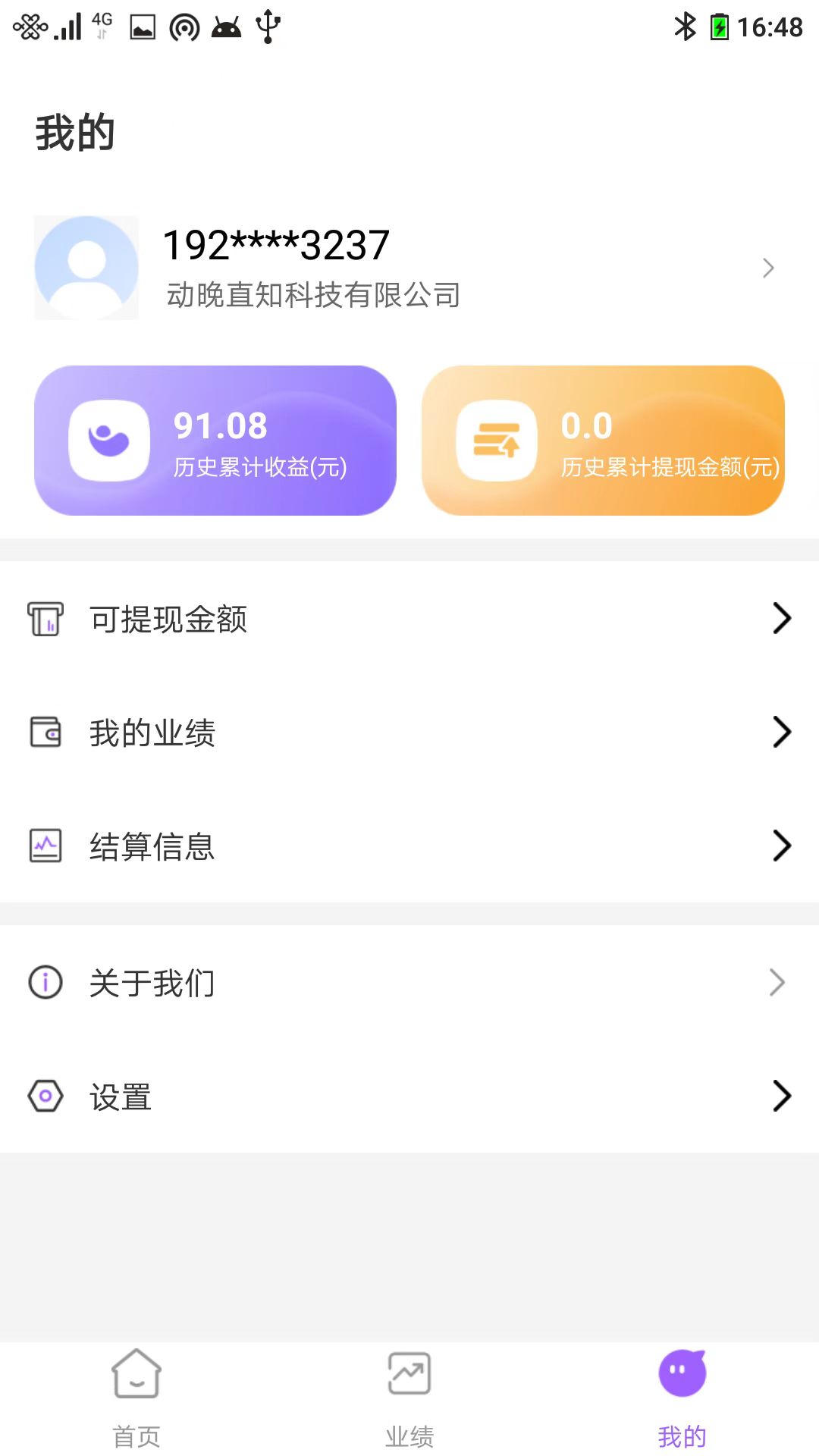Click the wallet icon beside 我的业绩
Viewport: 819px width, 1456px height.
[45, 731]
